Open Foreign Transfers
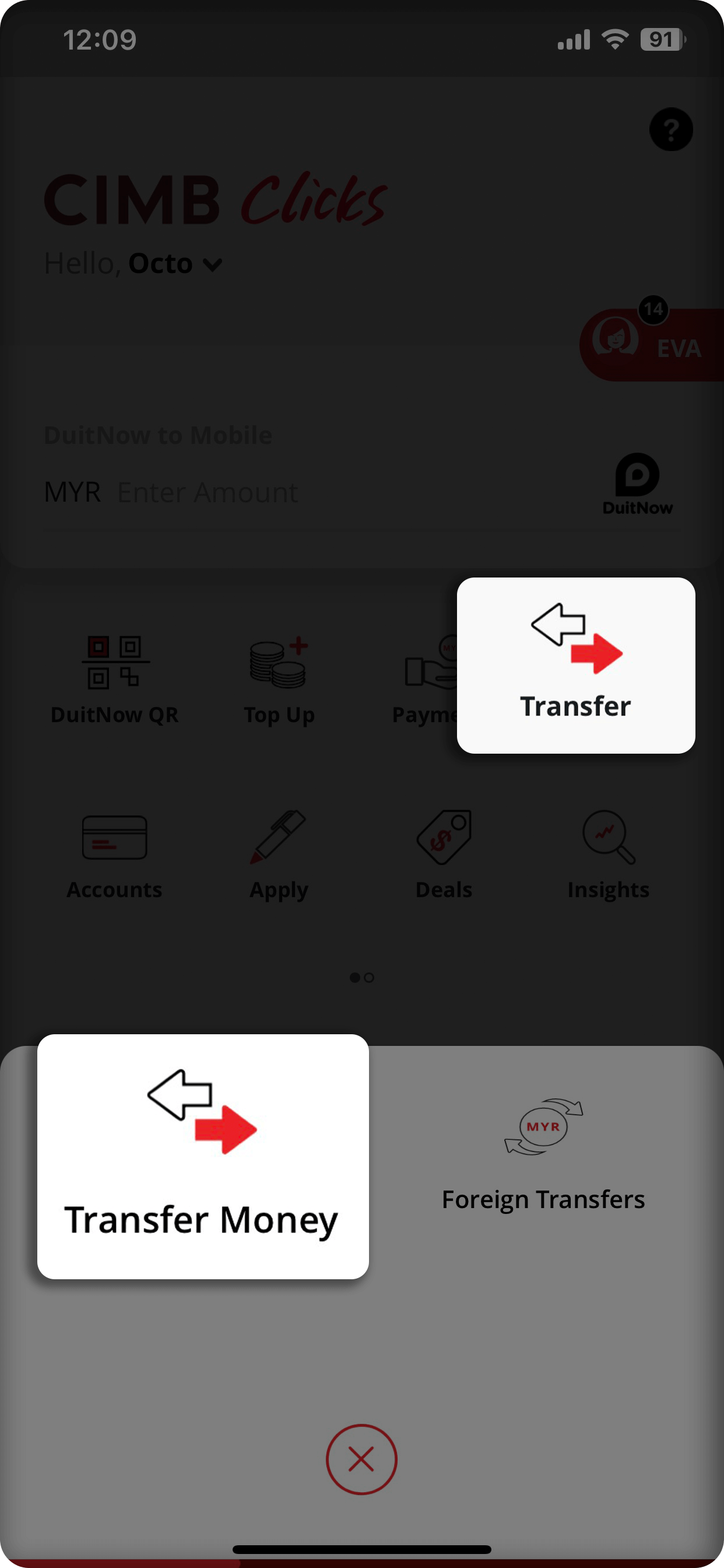 [x=543, y=1156]
